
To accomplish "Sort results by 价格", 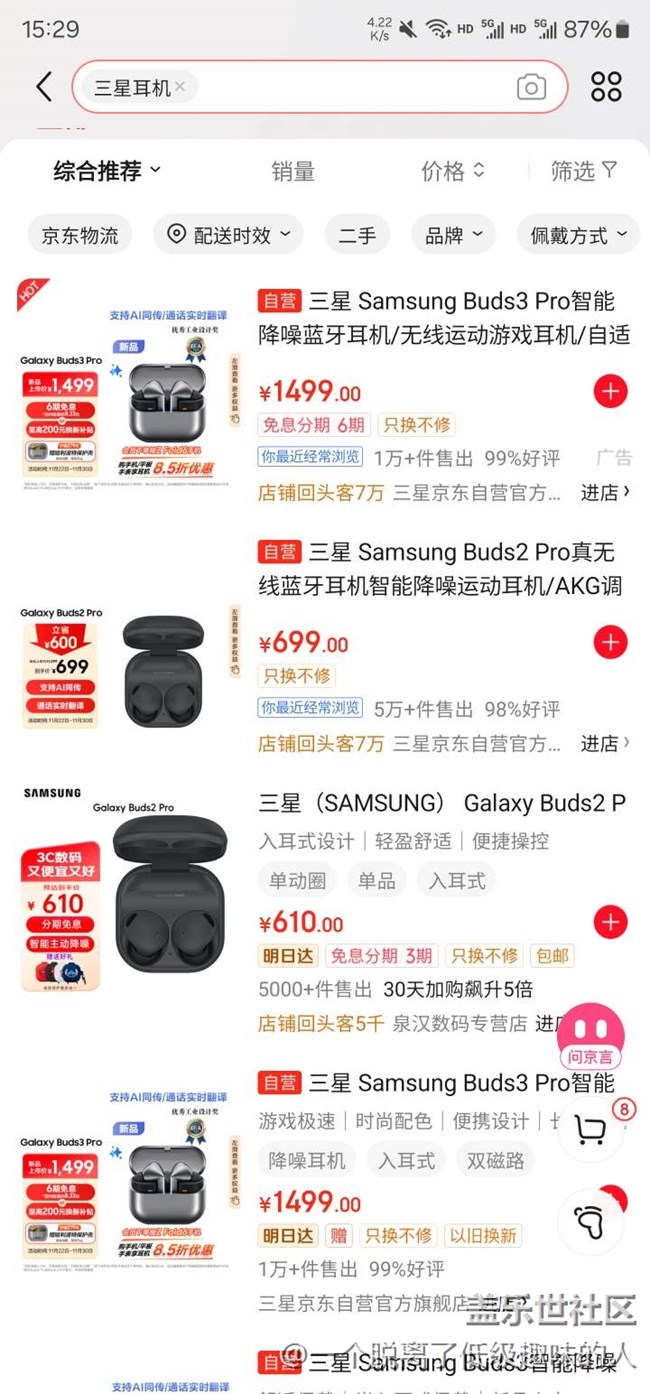I will (x=453, y=171).
